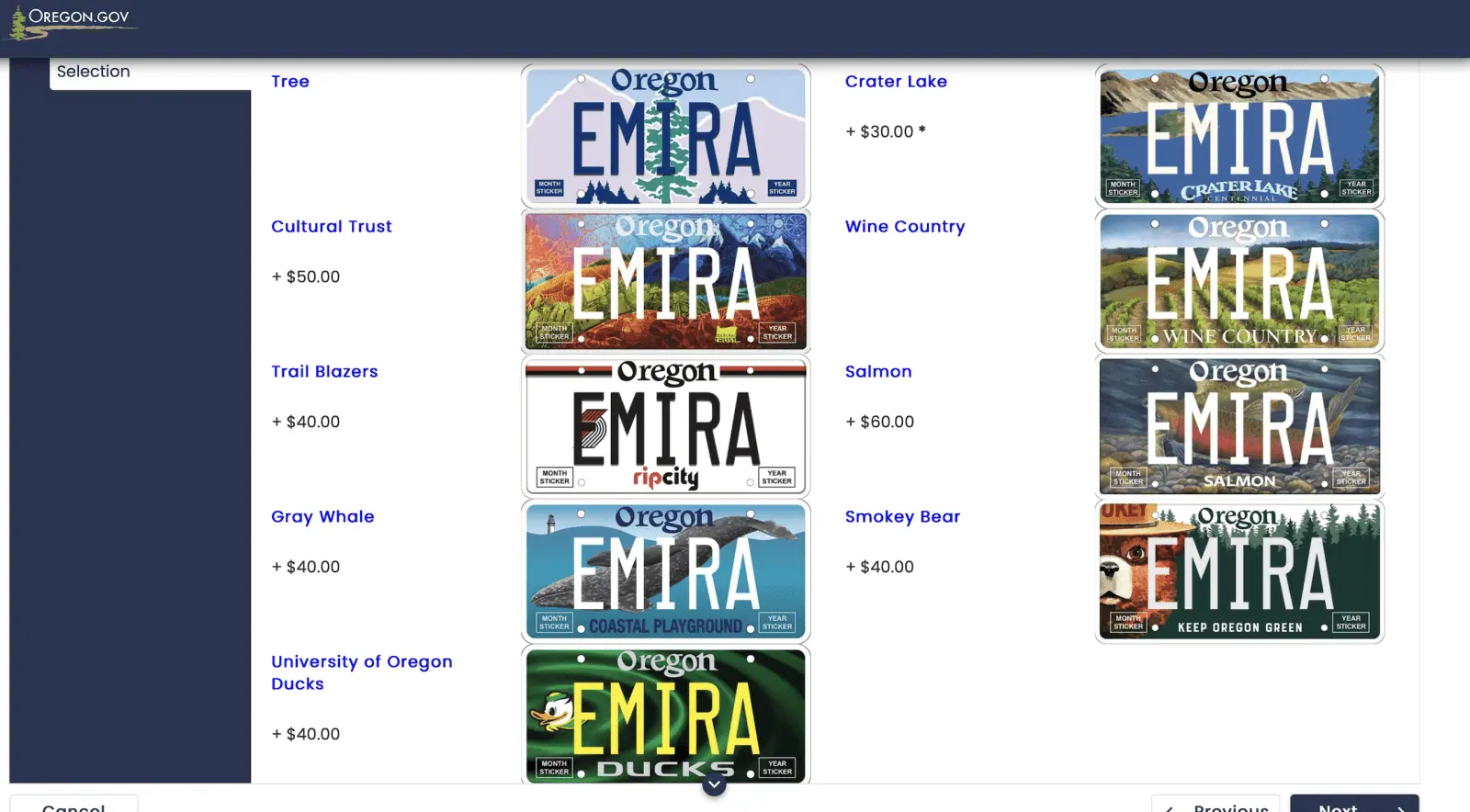Tap the down chevron scroll indicator
The height and width of the screenshot is (812, 1470).
click(x=714, y=784)
